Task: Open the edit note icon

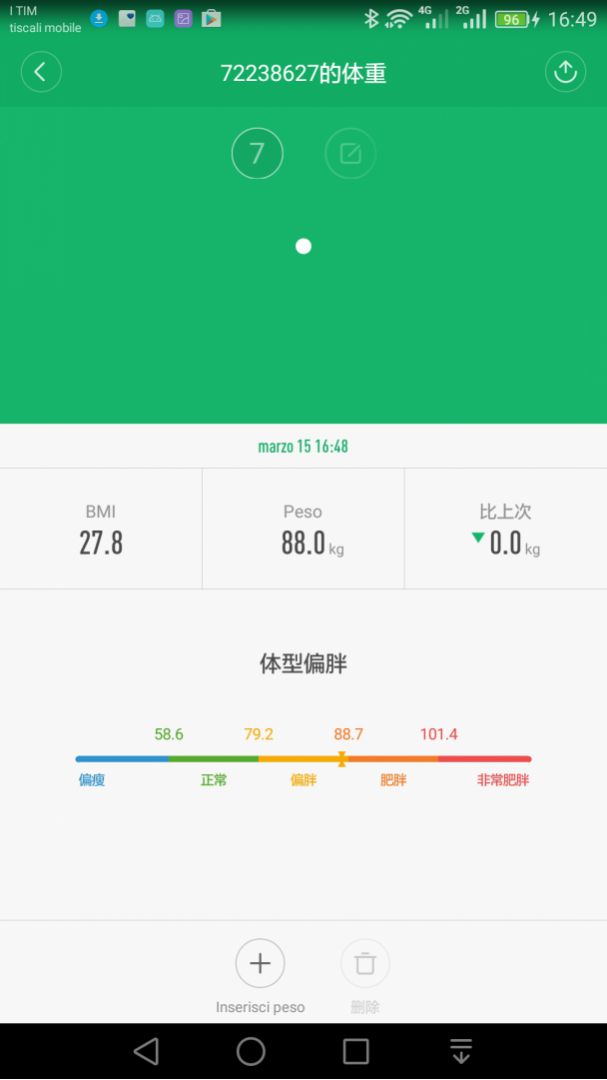Action: [350, 154]
